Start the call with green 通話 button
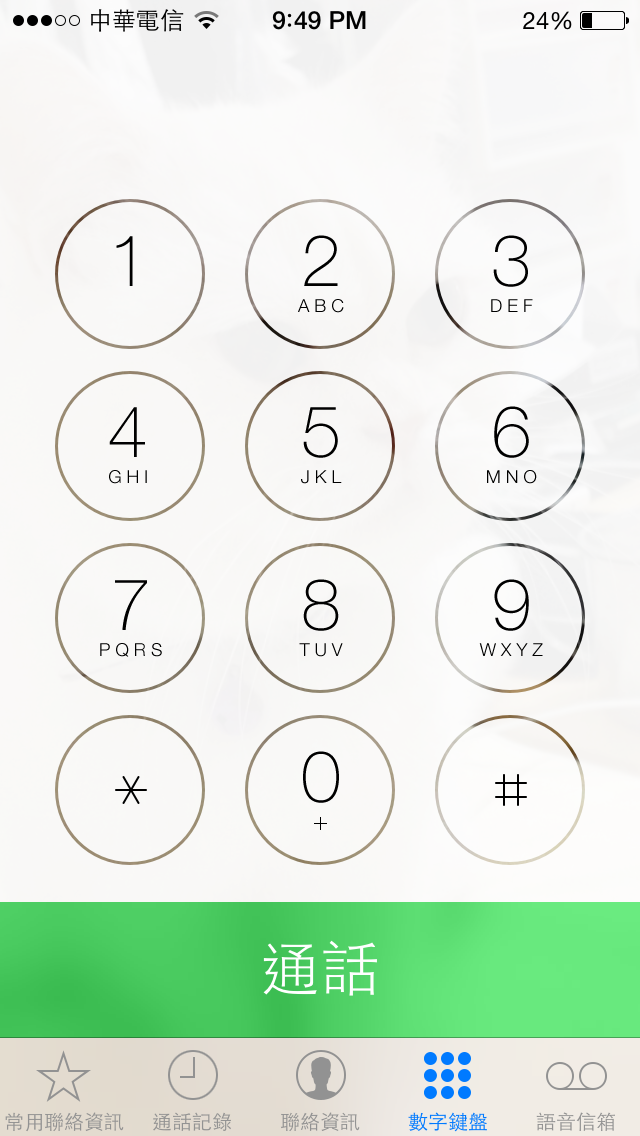Screen dimensions: 640x1136 coord(320,969)
